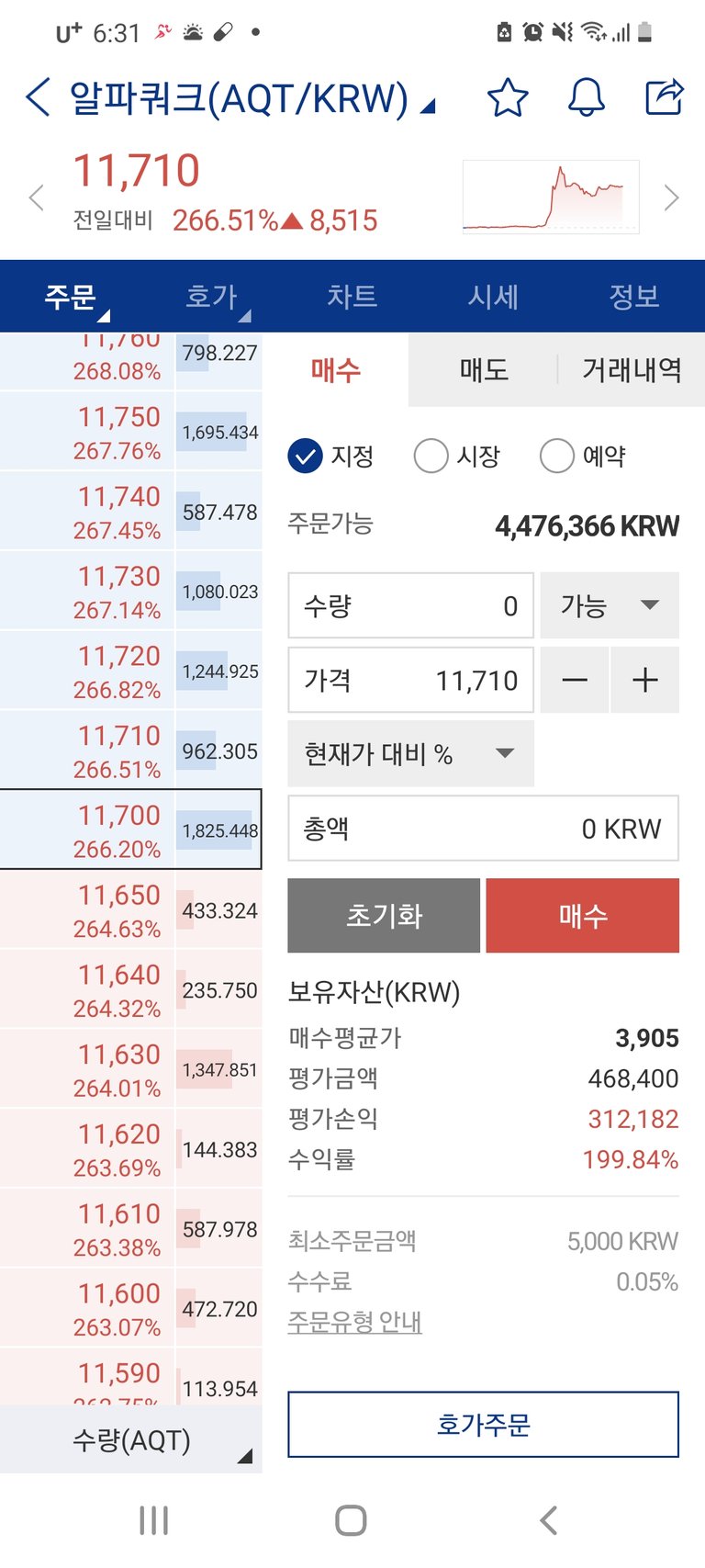Switch to the 차트 tab
The height and width of the screenshot is (1568, 705).
[352, 297]
